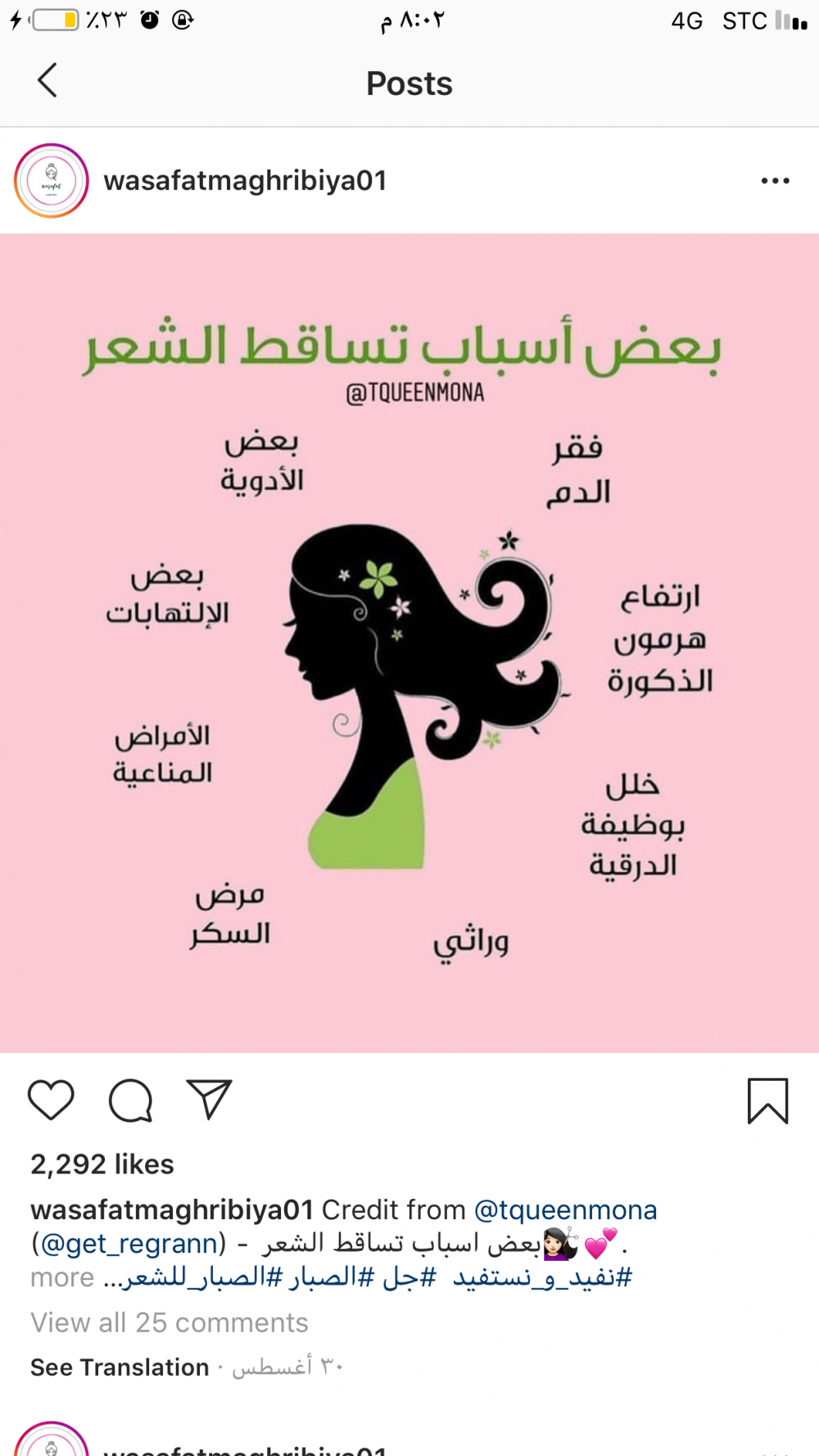
Task: Open the wasafatmaghribiya01 username at the top of the post
Action: 245,181
